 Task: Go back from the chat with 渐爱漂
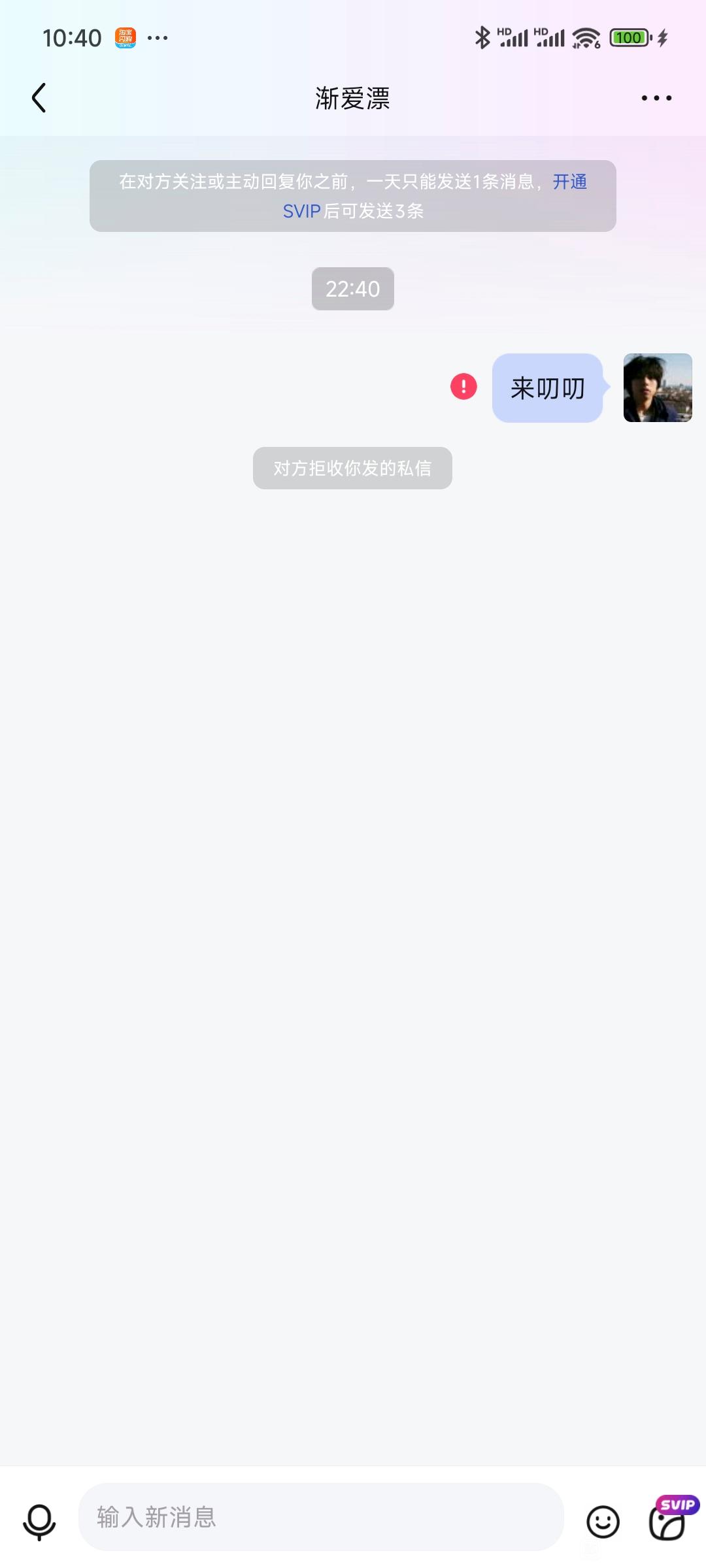pos(39,98)
